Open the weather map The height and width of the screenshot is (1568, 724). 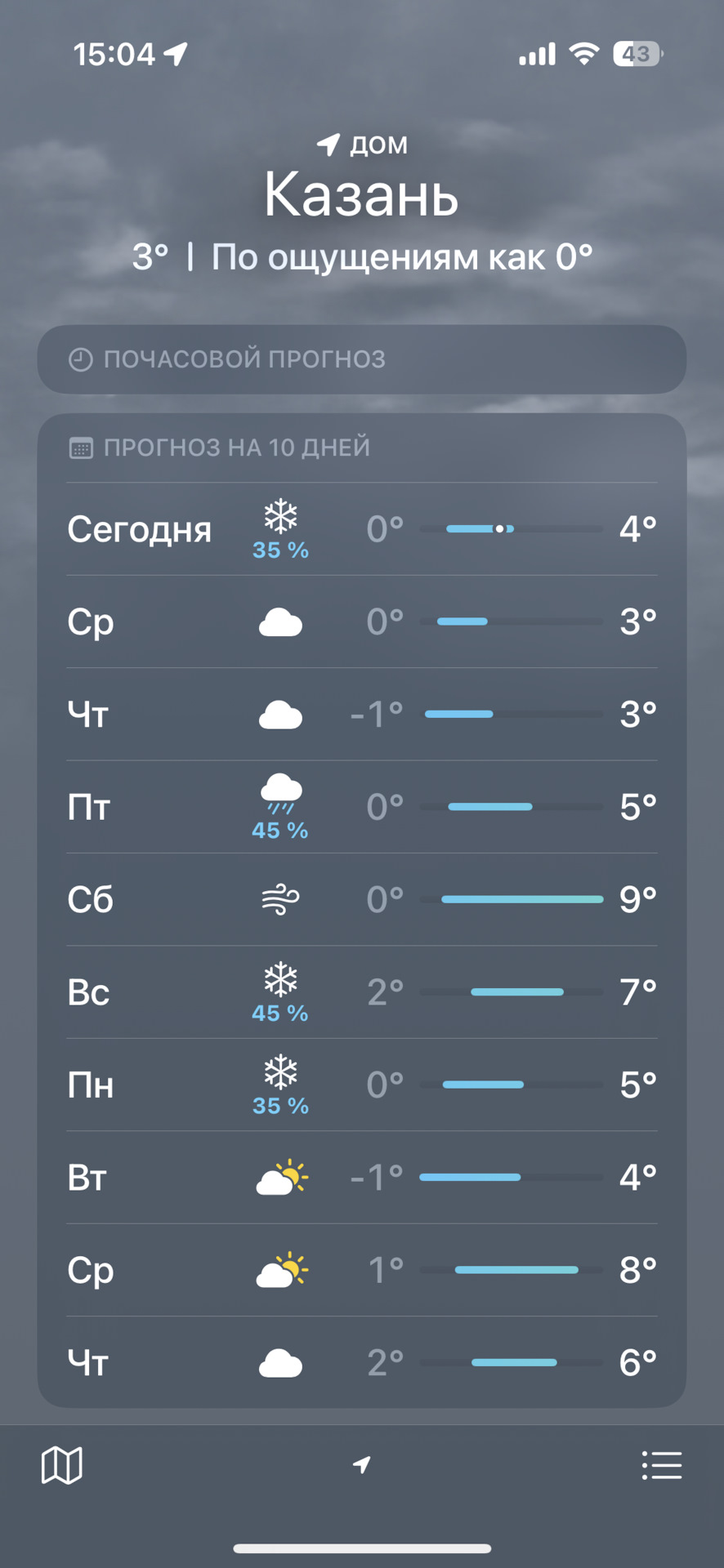(x=62, y=1465)
